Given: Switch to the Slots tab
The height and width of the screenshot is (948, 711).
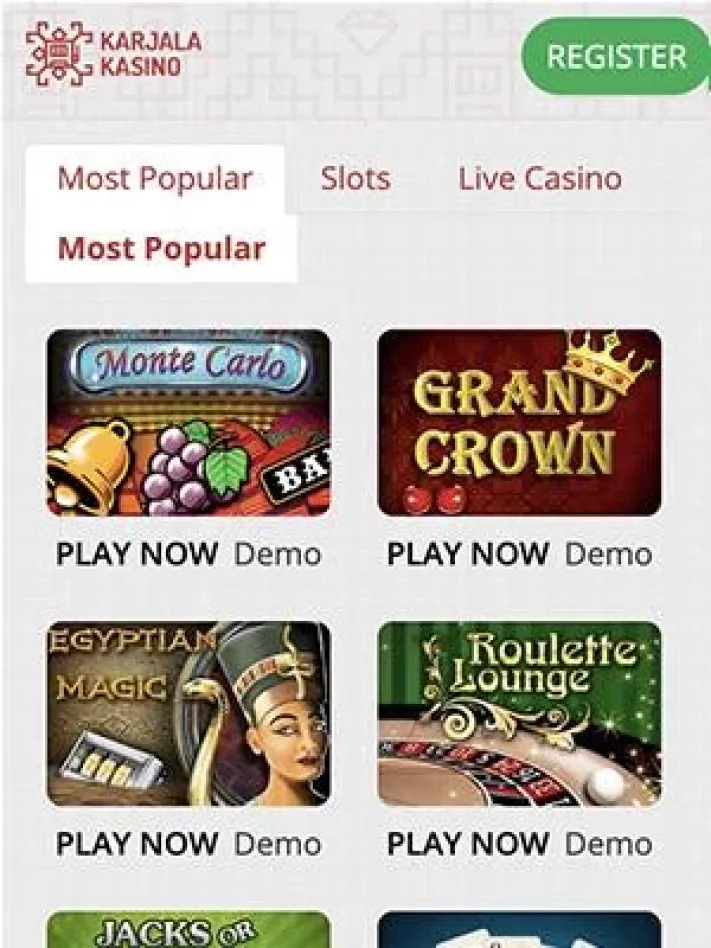Looking at the screenshot, I should point(355,179).
